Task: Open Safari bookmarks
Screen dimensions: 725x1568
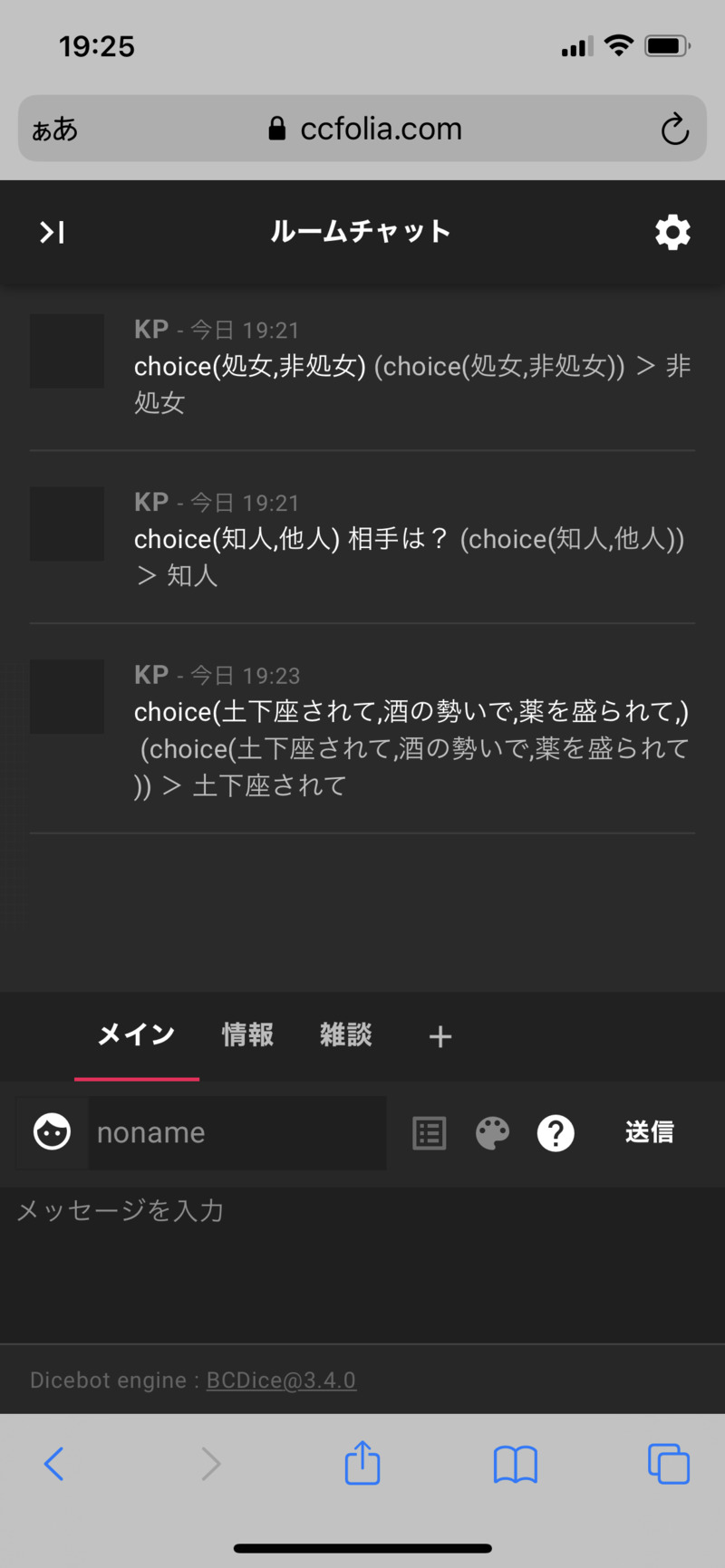Action: (515, 1463)
